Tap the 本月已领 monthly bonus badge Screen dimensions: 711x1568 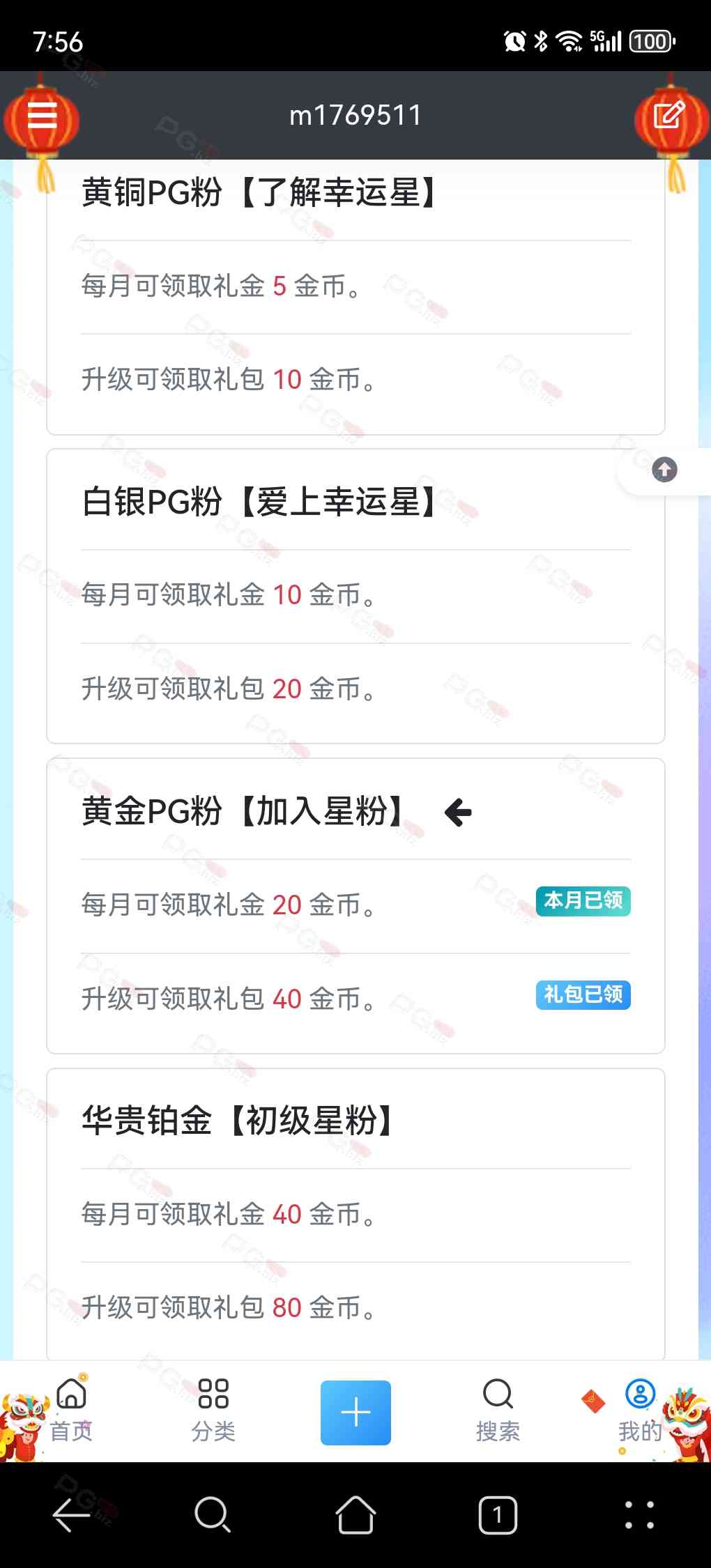583,901
